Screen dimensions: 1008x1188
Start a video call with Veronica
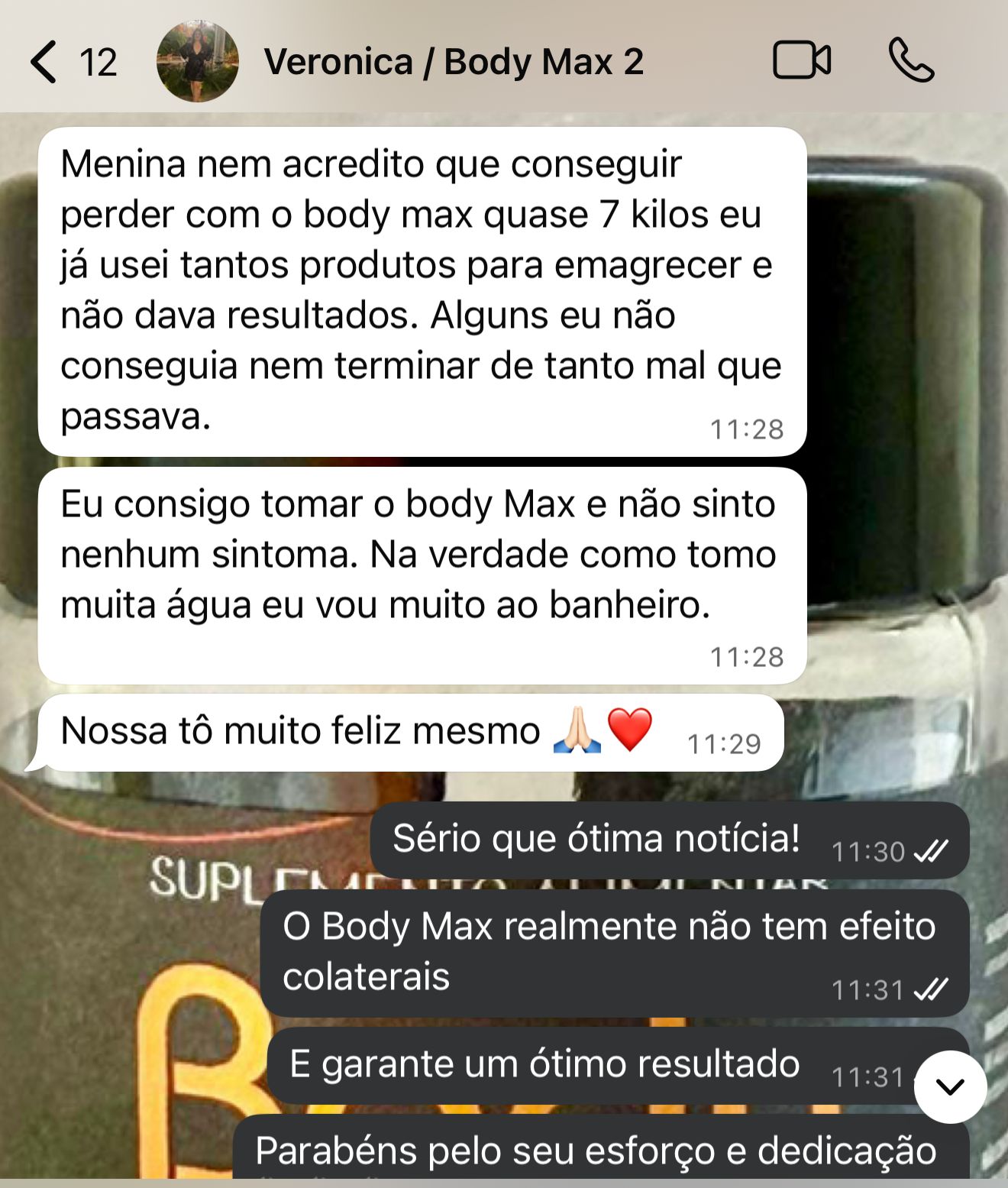click(801, 61)
